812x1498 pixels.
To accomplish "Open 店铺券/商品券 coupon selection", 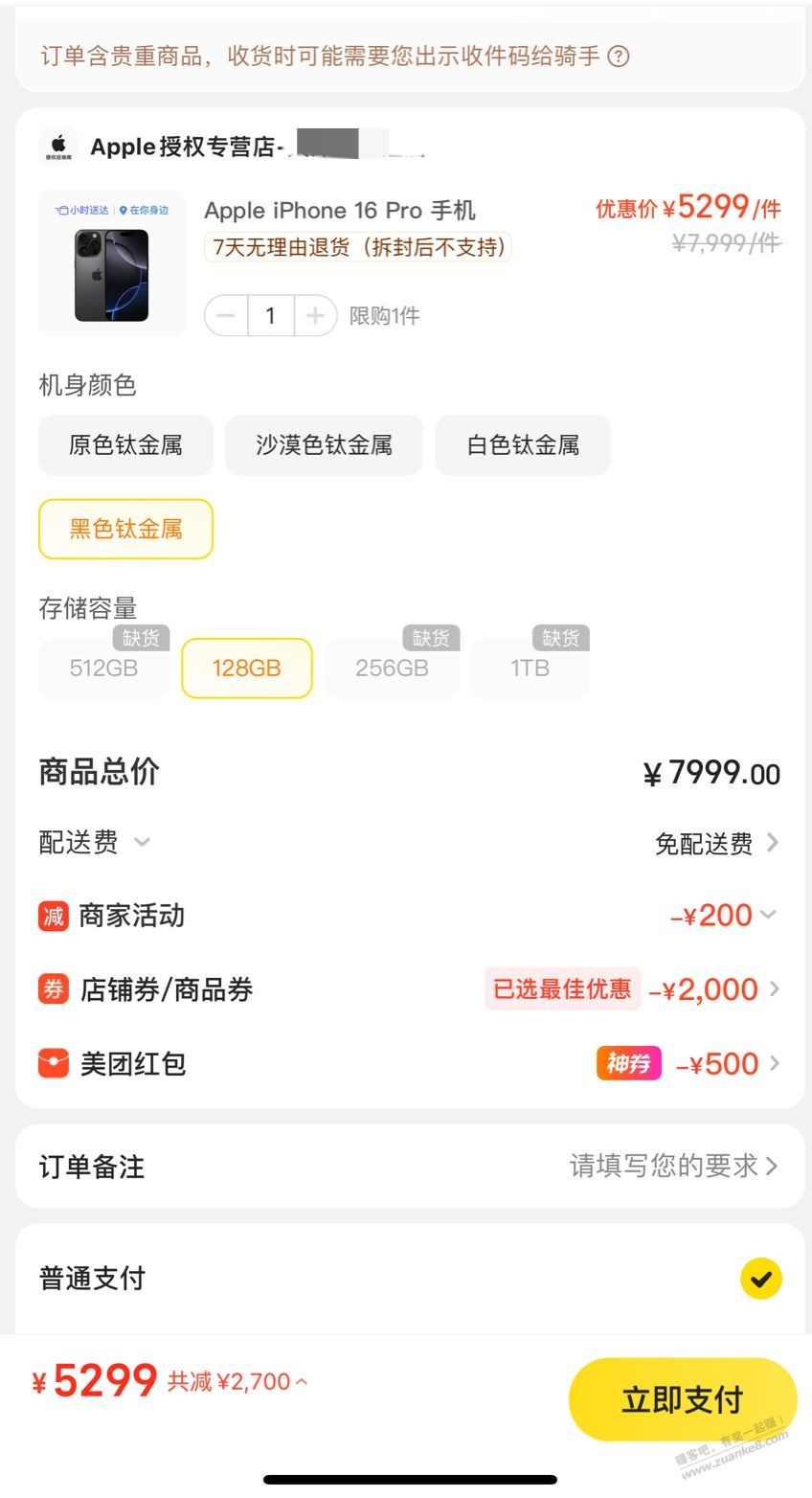I will (x=714, y=989).
